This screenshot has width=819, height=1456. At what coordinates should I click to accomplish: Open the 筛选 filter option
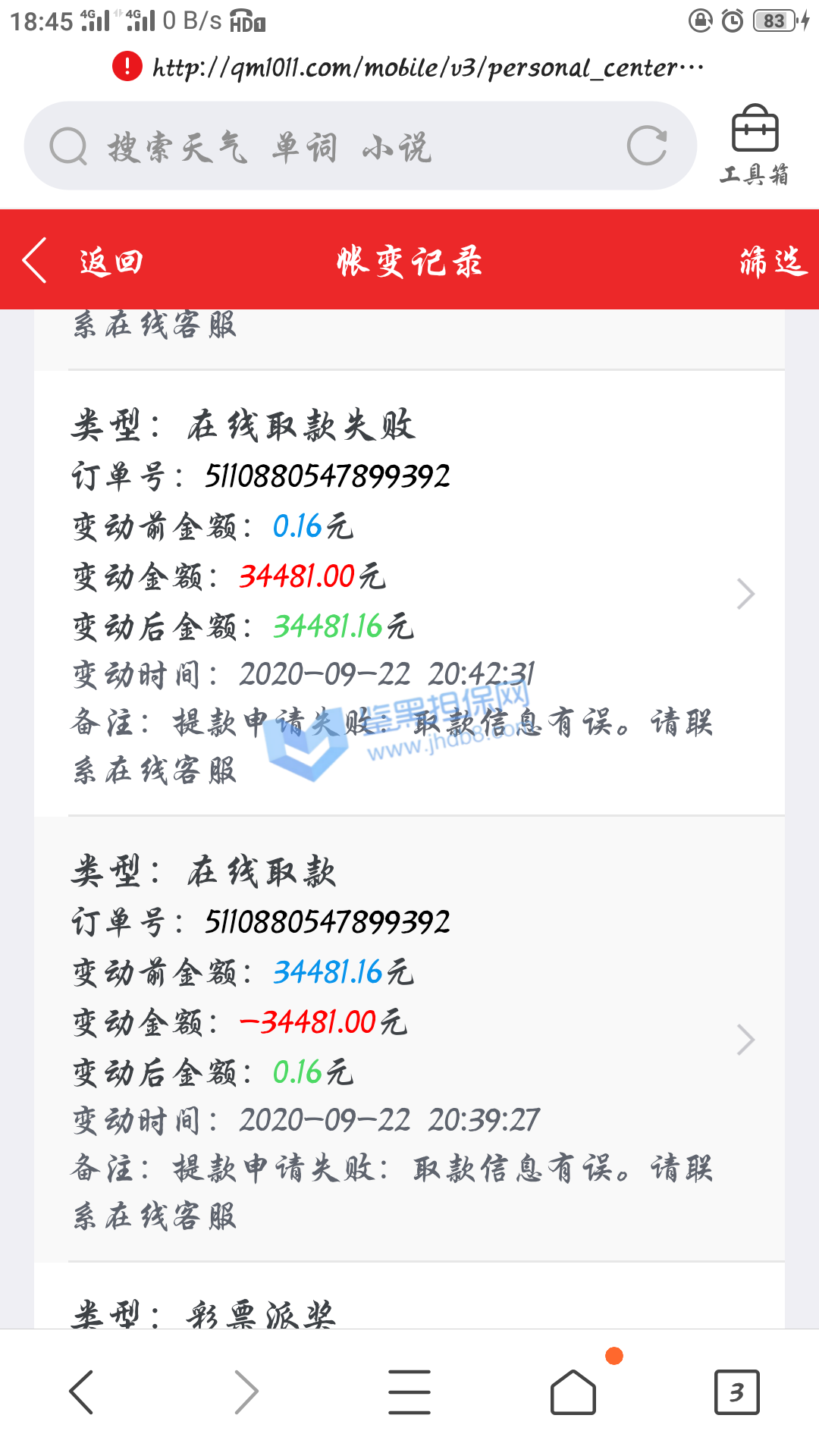click(773, 262)
